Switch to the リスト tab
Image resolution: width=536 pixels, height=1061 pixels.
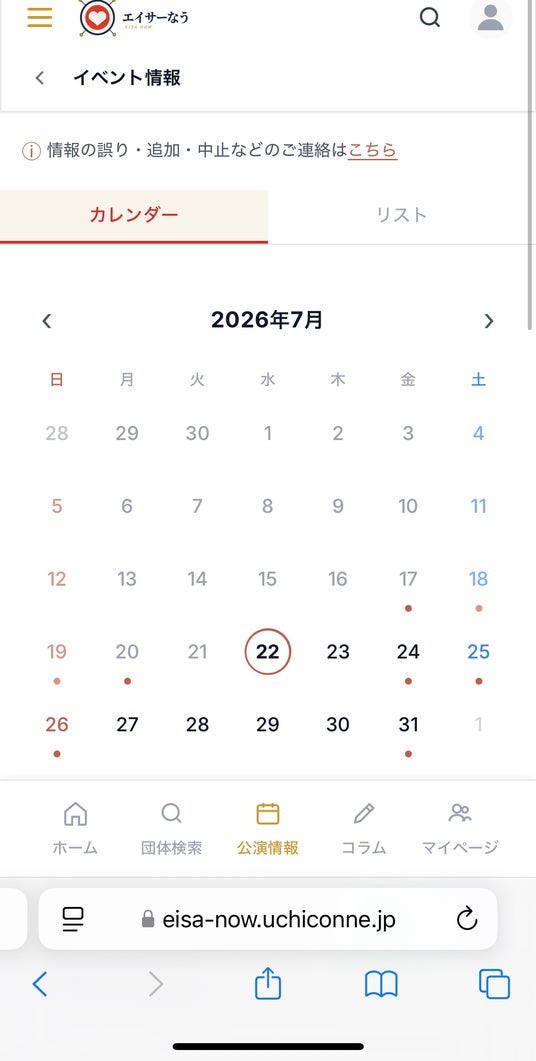(x=402, y=216)
